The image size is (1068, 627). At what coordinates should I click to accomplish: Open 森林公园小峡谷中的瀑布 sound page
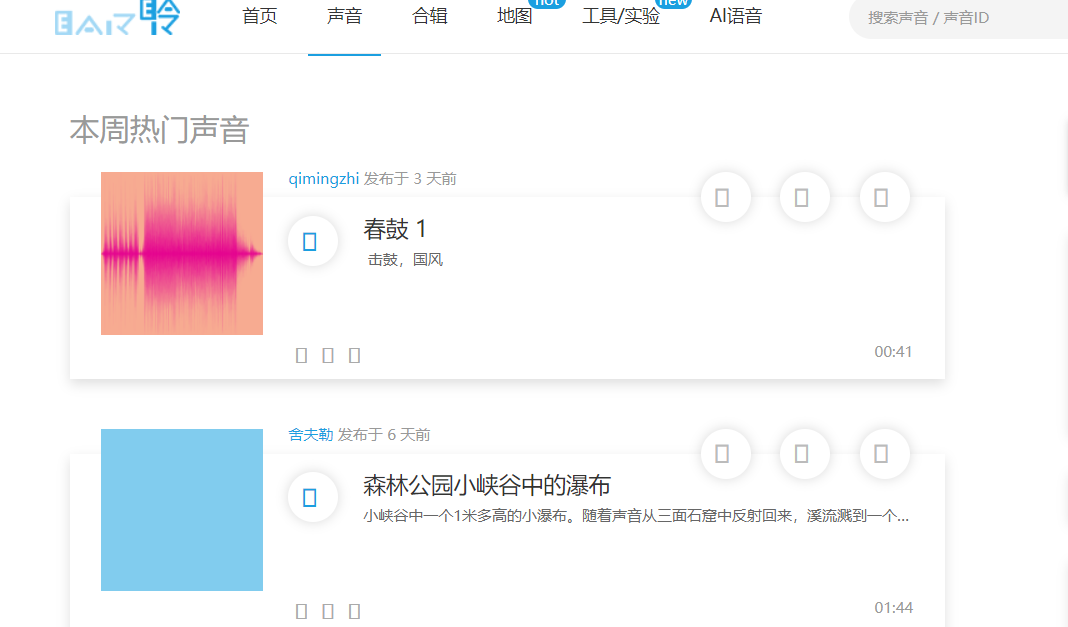pyautogui.click(x=486, y=486)
